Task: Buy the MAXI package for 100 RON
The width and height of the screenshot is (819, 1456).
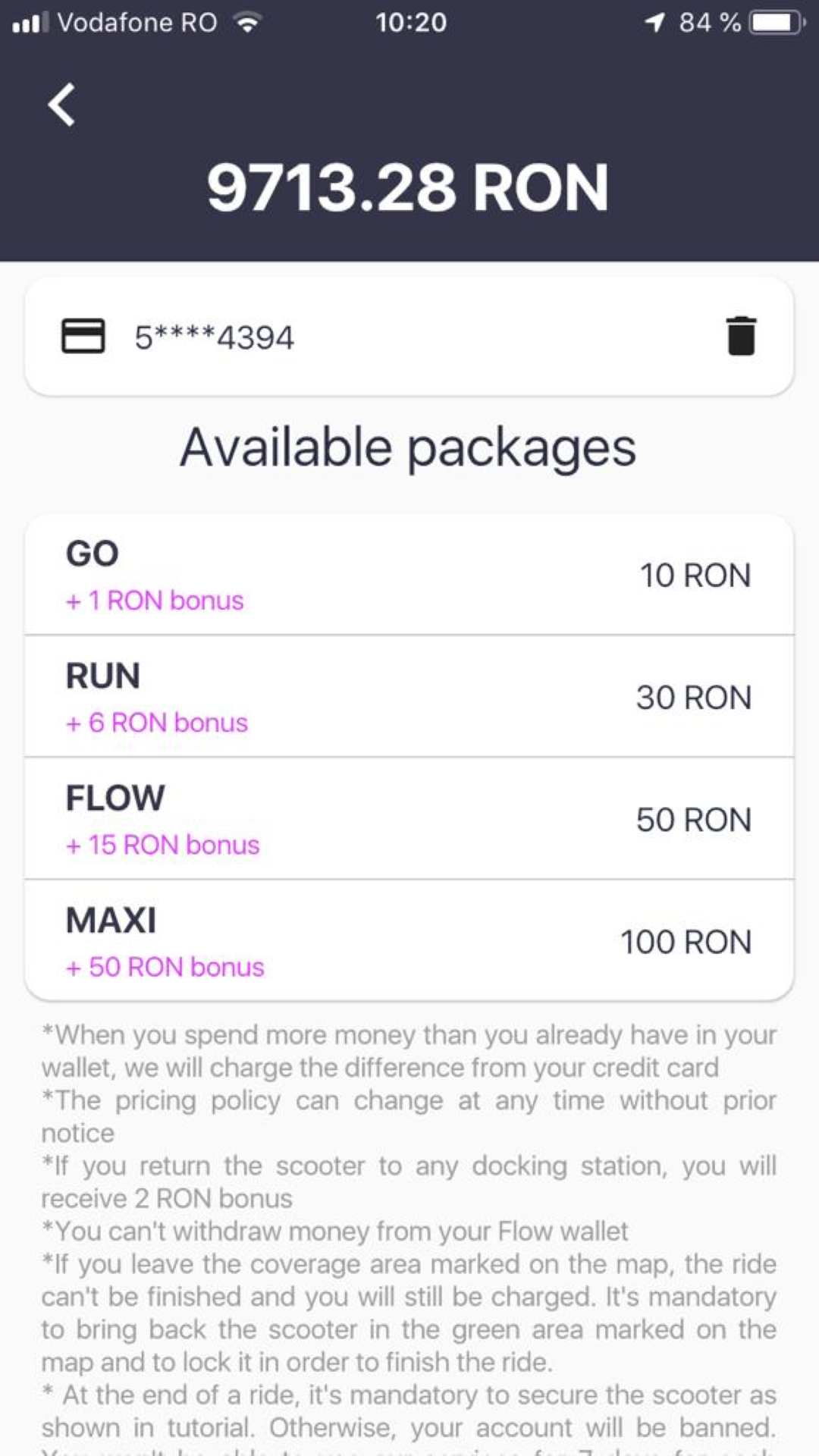Action: click(409, 941)
